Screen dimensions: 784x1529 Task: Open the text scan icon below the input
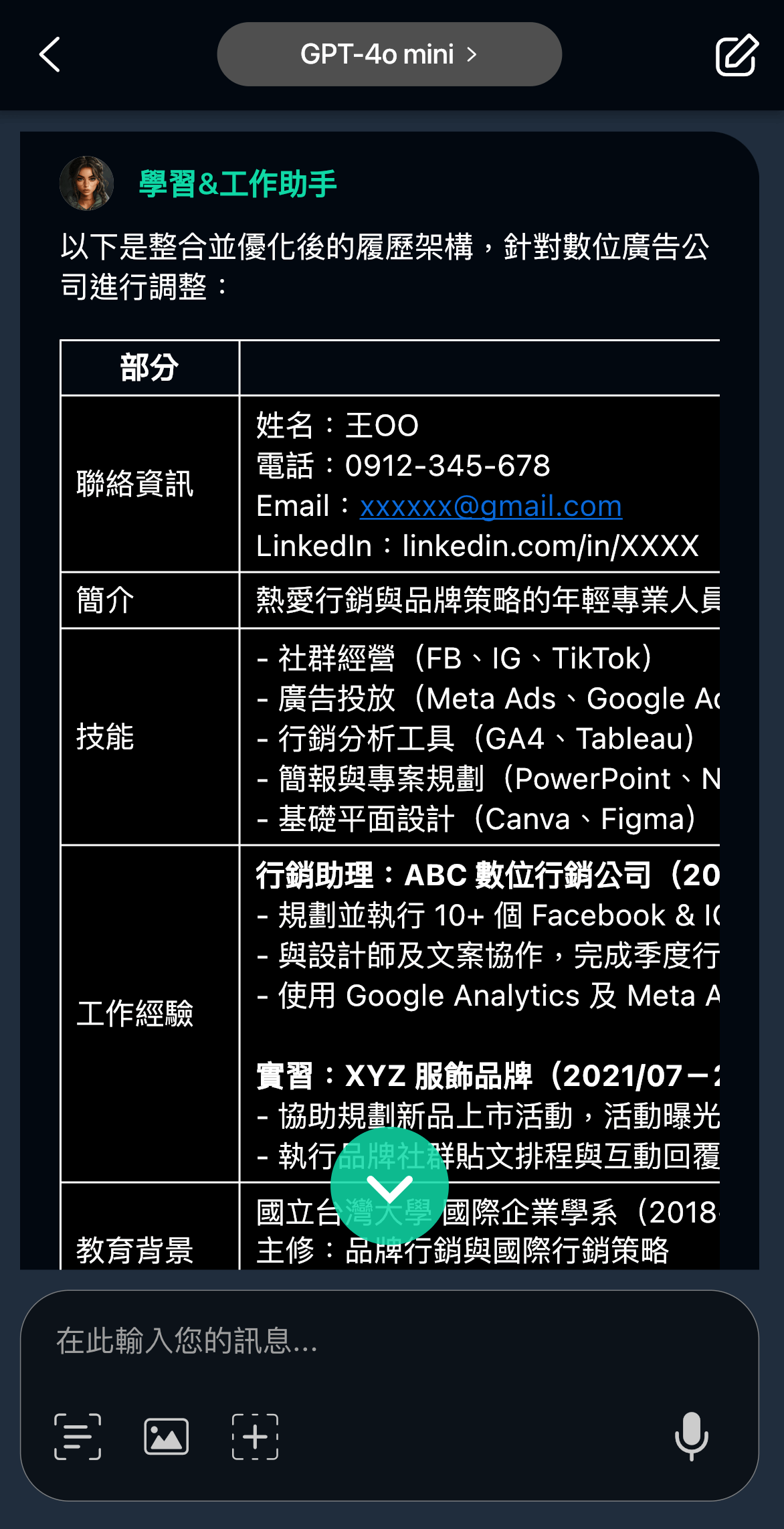click(78, 1436)
